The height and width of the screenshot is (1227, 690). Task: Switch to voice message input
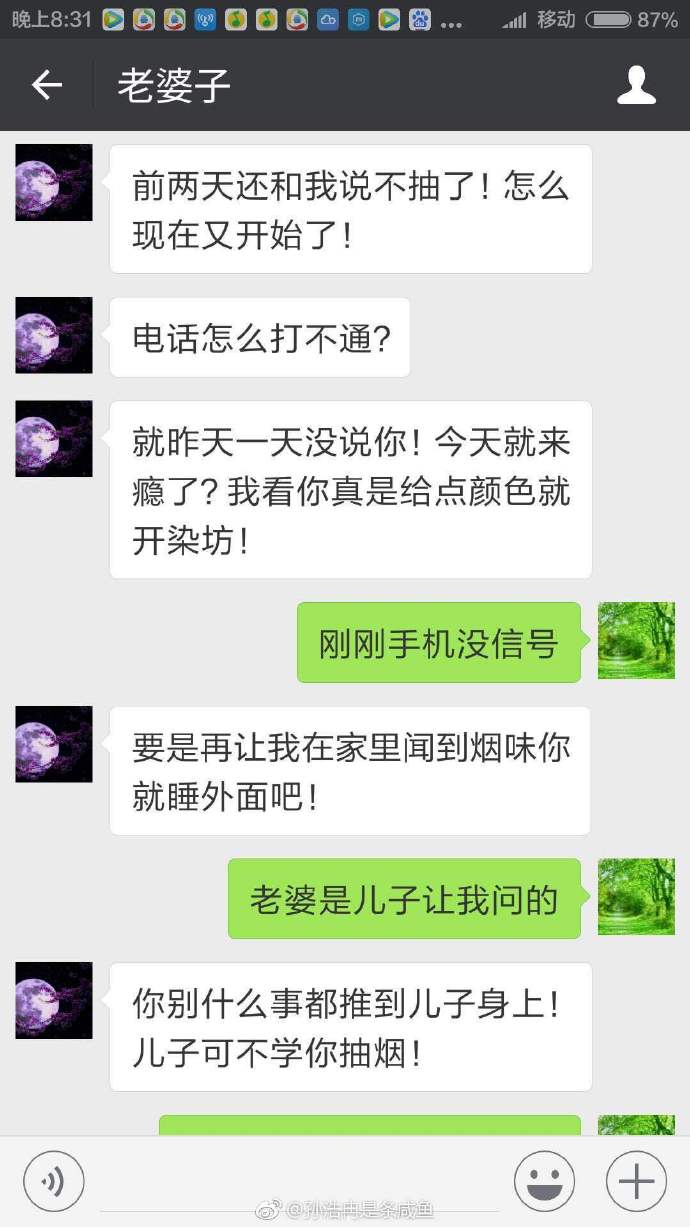tap(54, 1181)
